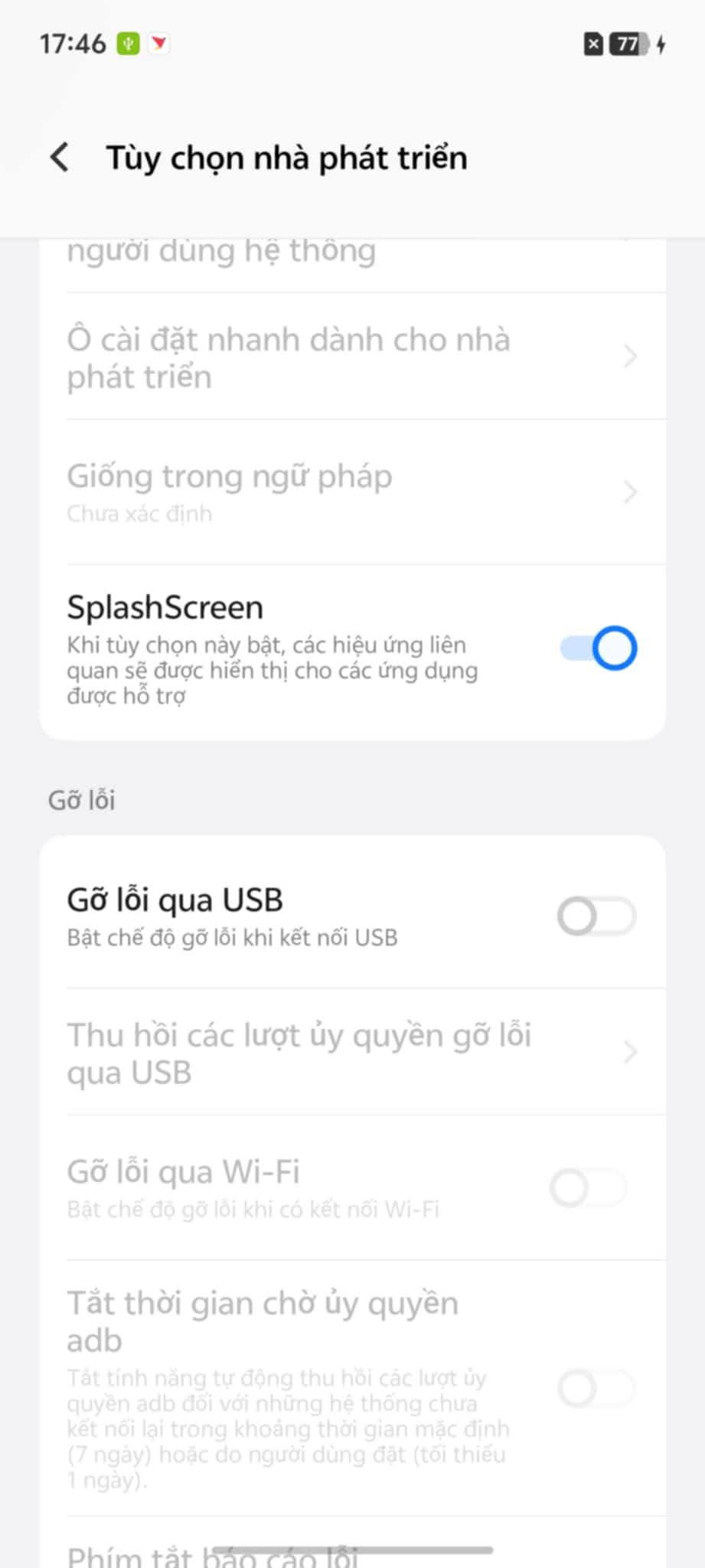The height and width of the screenshot is (1568, 705).
Task: Toggle Gỡ lỗi qua Wi-Fi switch
Action: click(588, 1188)
